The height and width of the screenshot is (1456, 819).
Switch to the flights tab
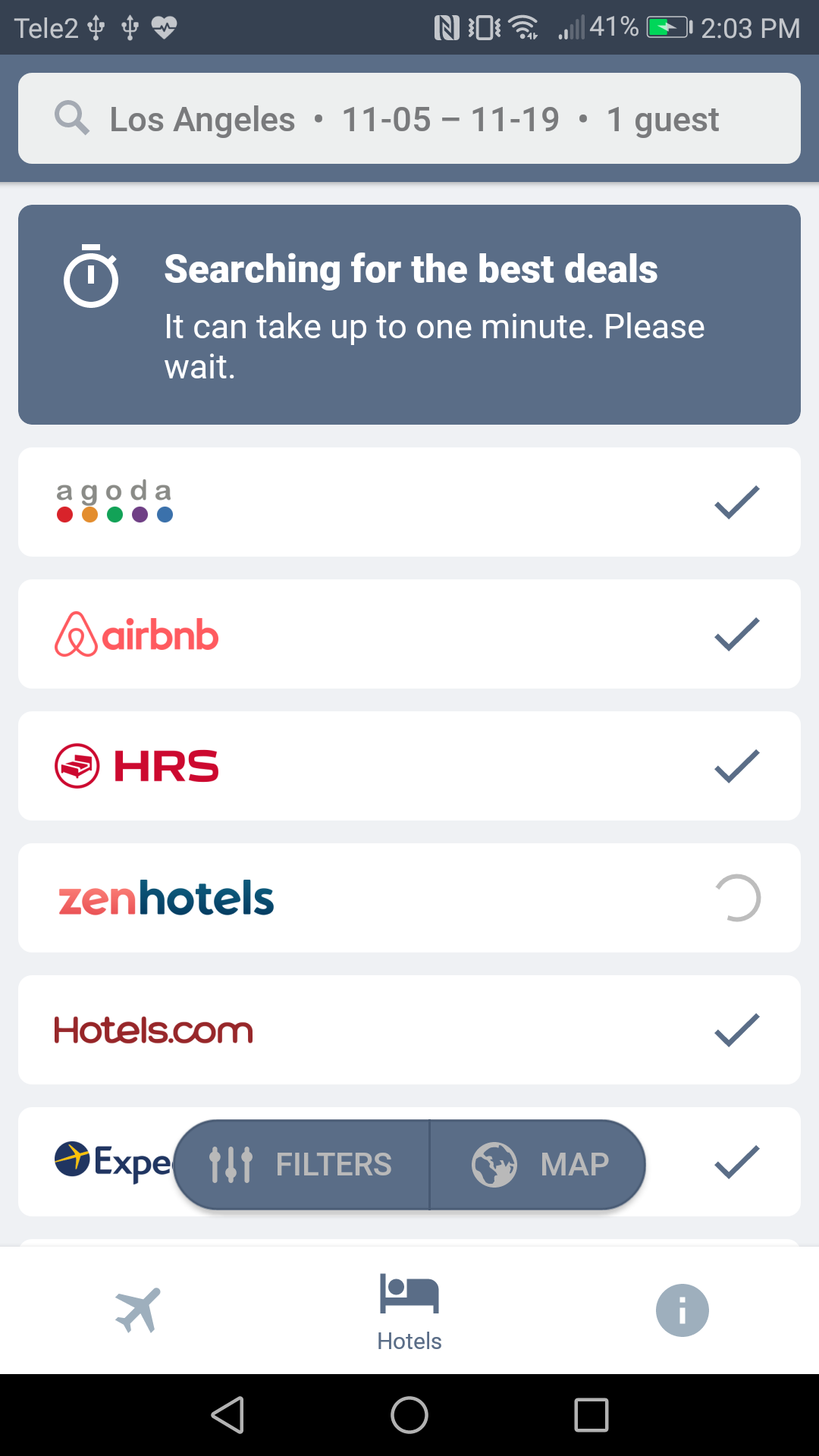[137, 1310]
